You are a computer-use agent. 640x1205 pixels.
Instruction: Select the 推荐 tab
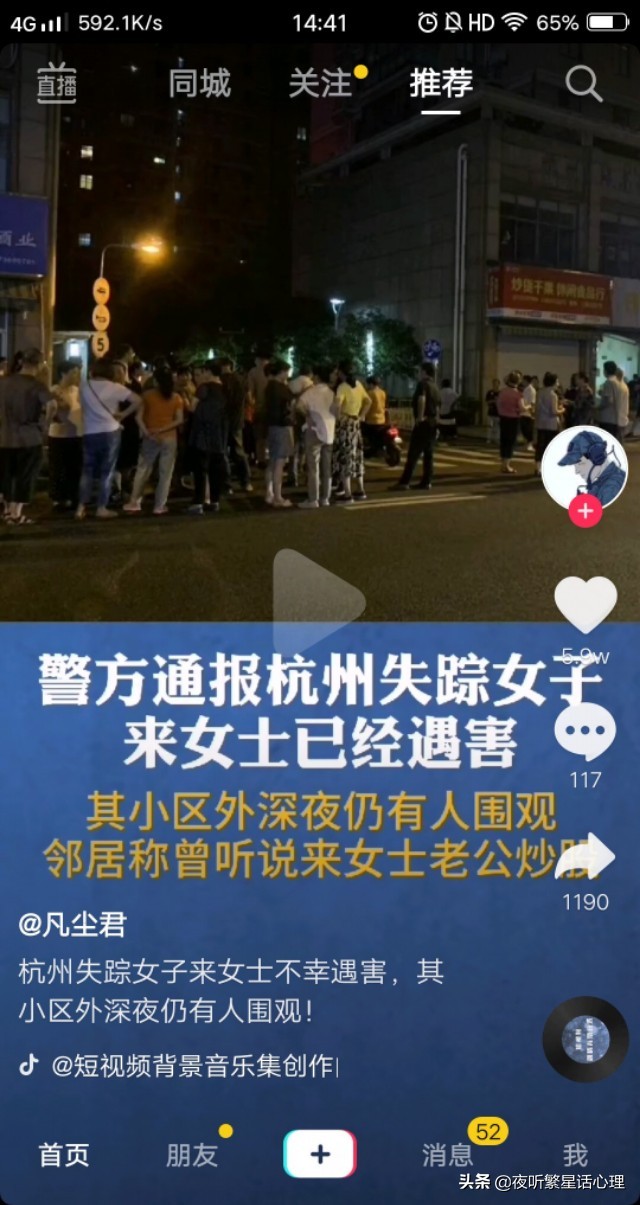point(441,83)
